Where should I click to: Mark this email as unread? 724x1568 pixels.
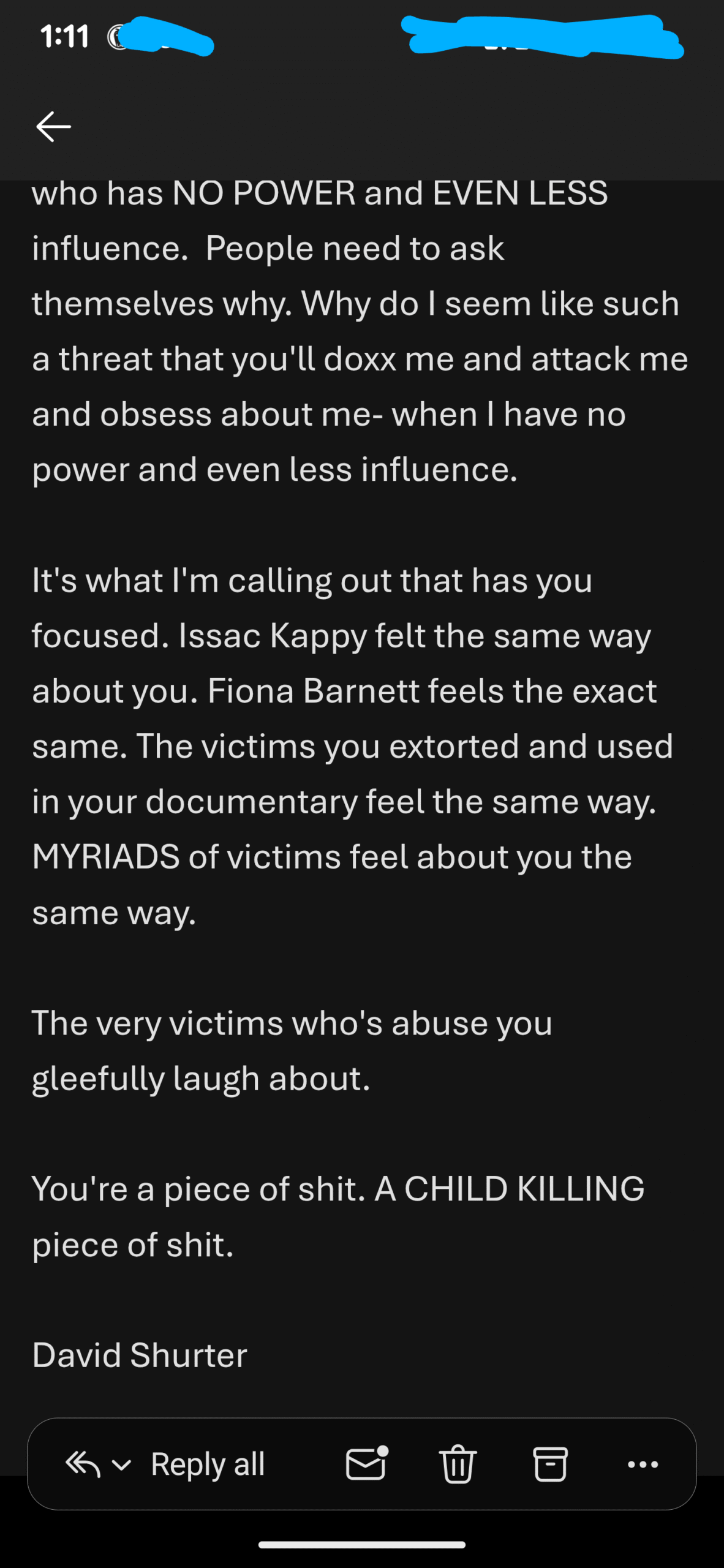(366, 1464)
